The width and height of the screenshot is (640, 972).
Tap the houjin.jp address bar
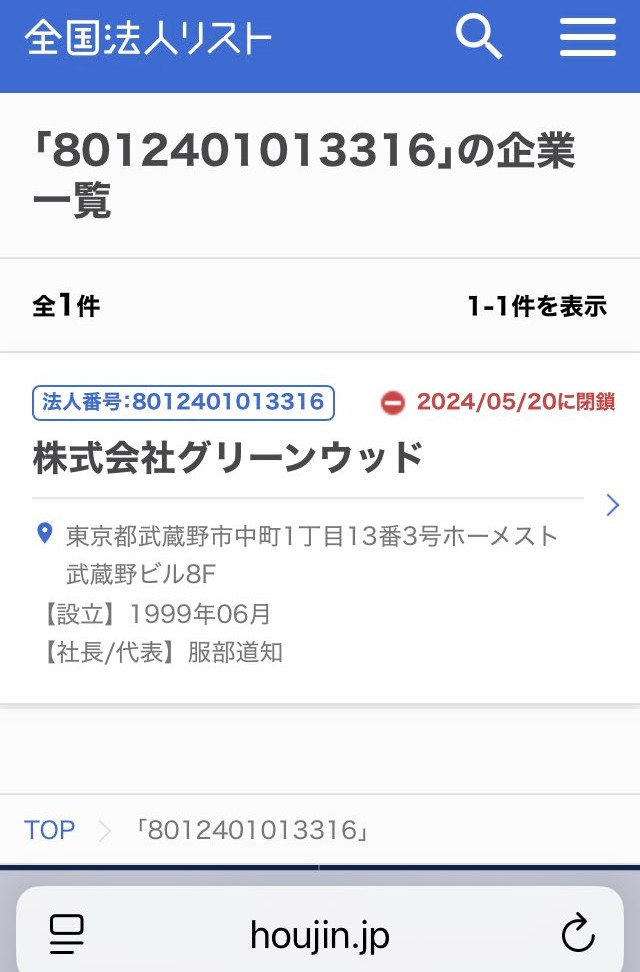tap(320, 935)
